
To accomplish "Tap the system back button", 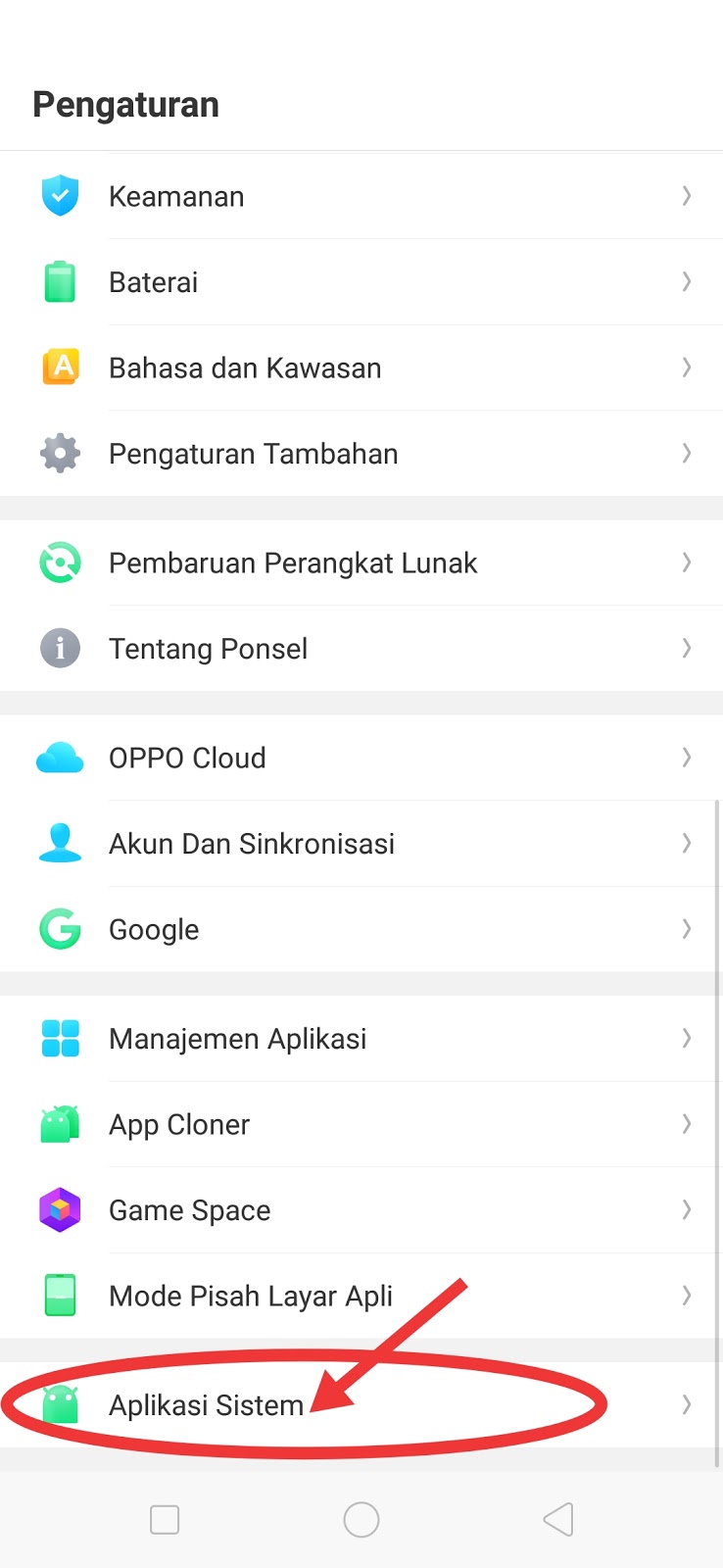I will point(558,1520).
